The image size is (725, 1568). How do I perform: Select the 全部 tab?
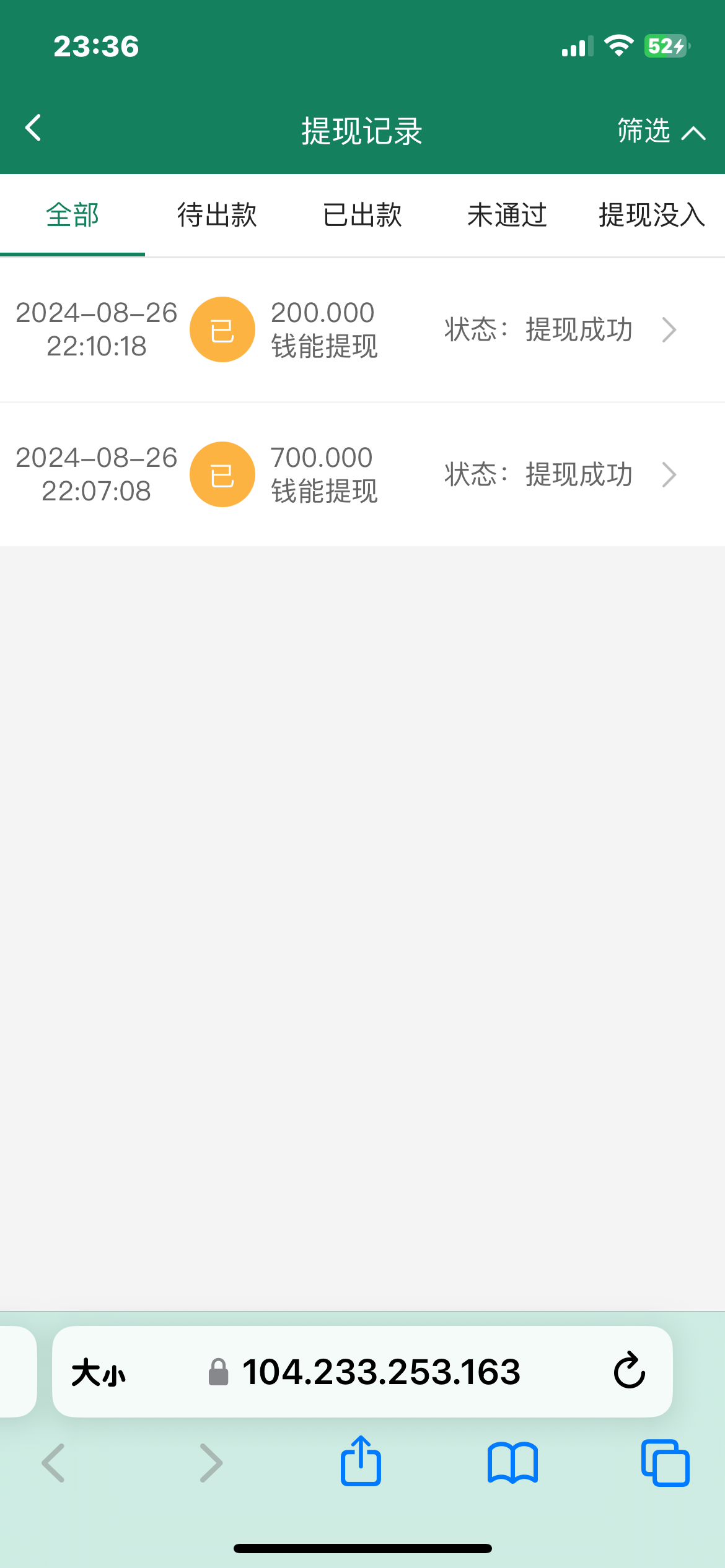(x=72, y=215)
